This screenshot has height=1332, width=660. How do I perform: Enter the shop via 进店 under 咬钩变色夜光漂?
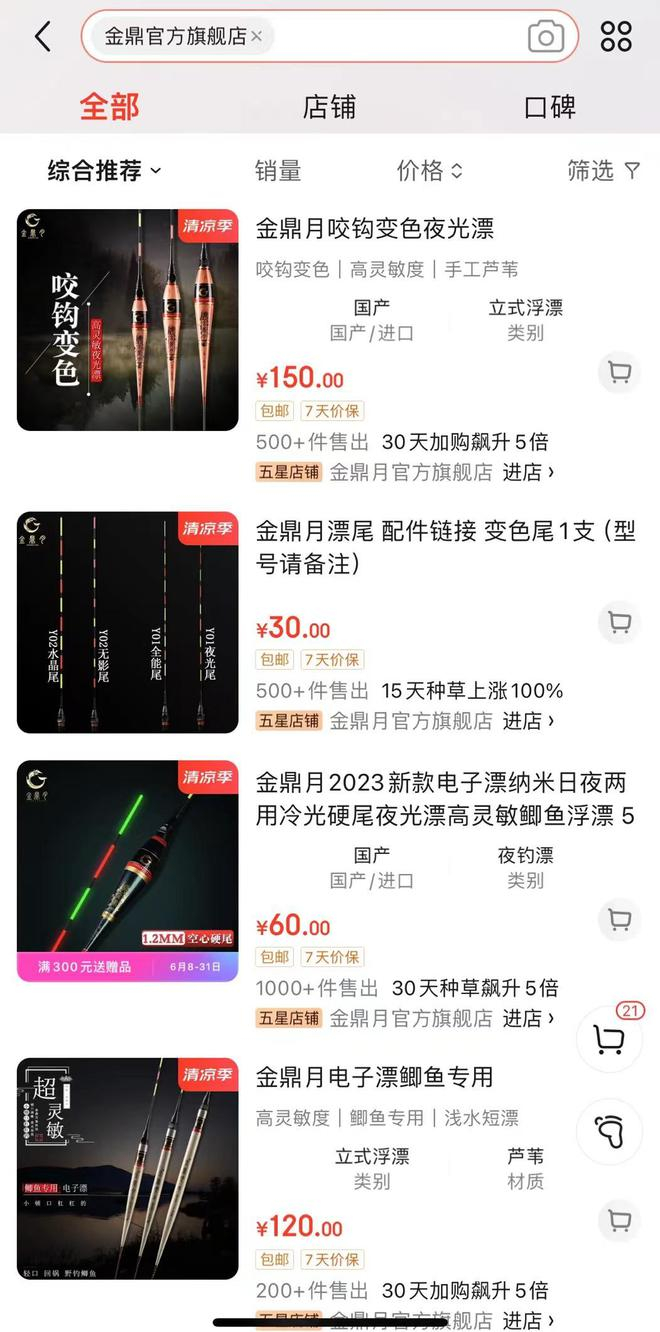(x=527, y=472)
